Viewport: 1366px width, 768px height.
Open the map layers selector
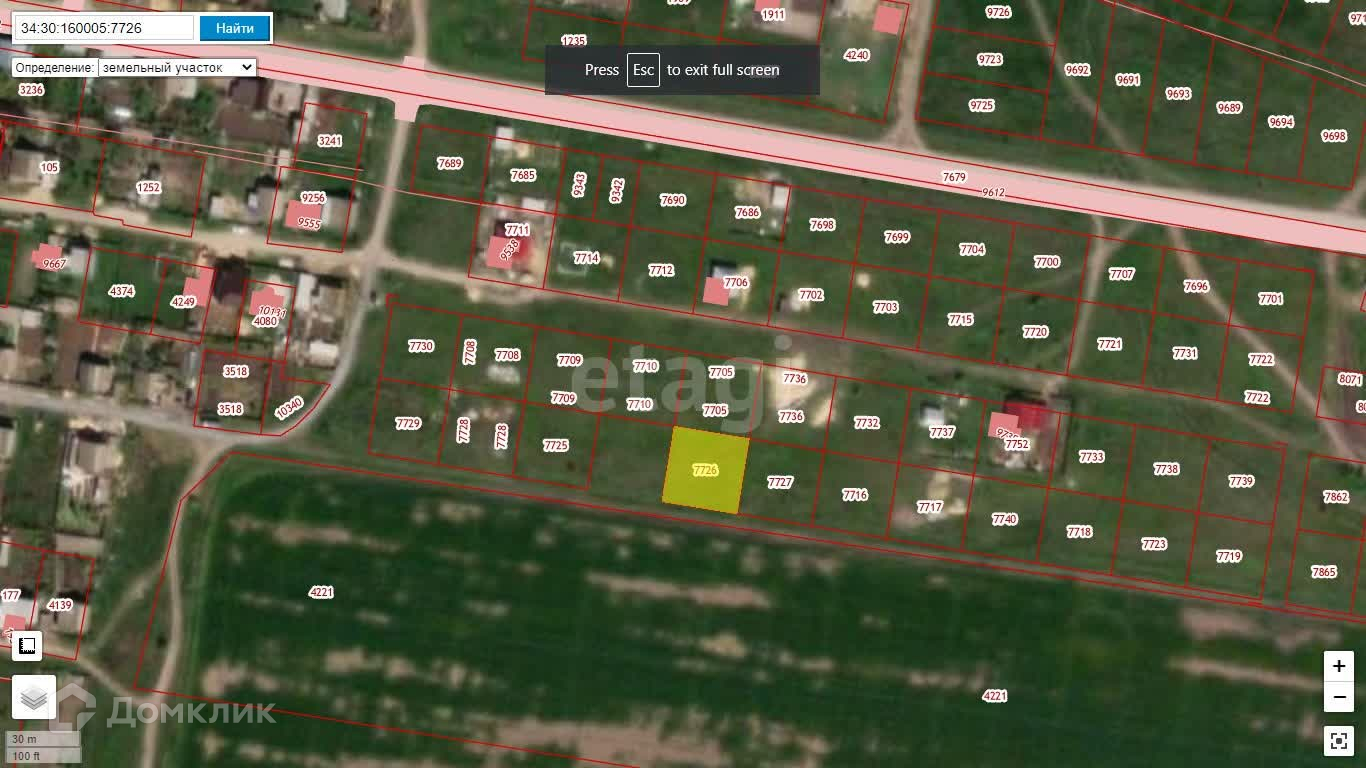tap(34, 698)
